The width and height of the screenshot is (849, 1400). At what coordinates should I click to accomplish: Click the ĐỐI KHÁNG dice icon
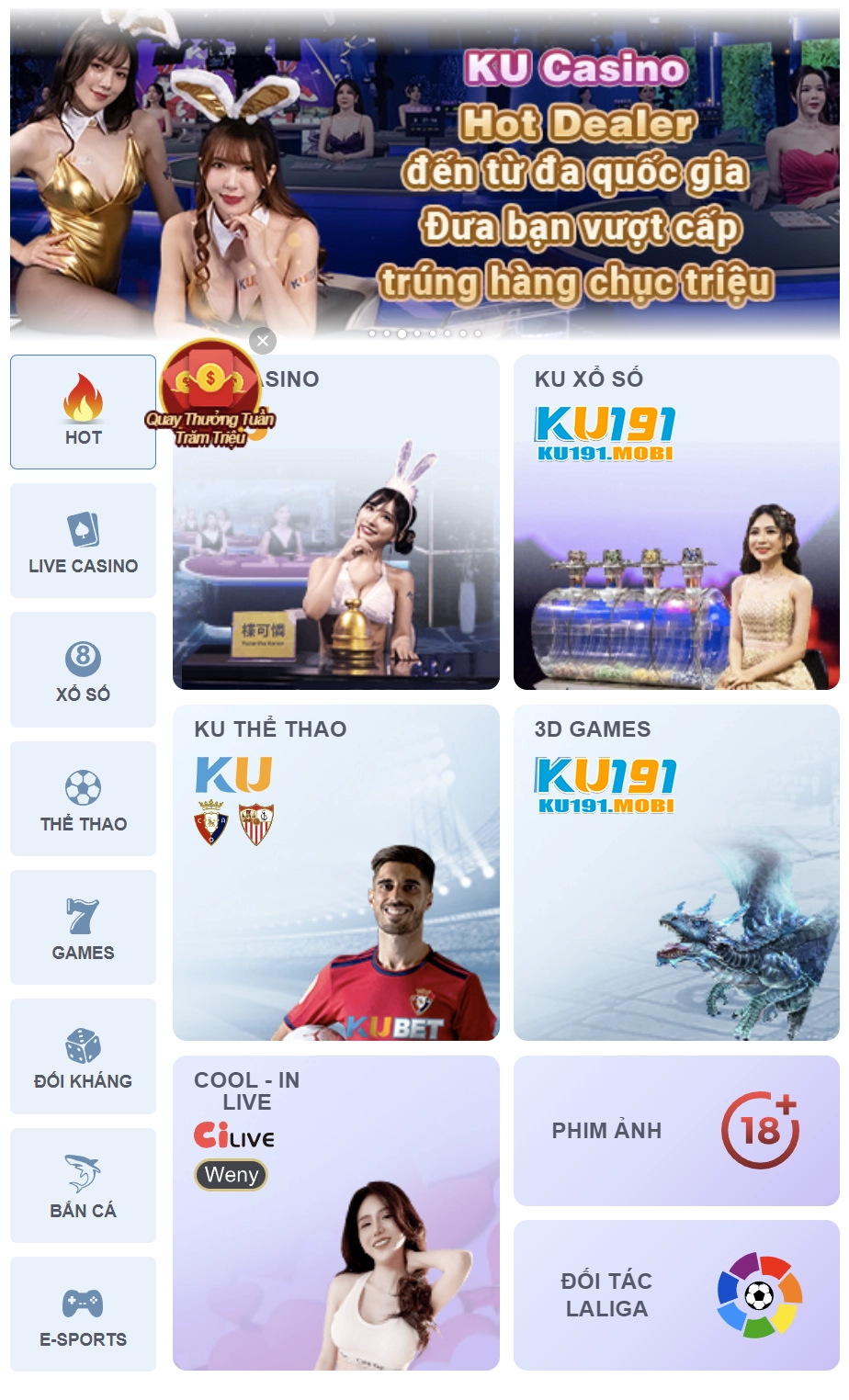[x=83, y=1045]
